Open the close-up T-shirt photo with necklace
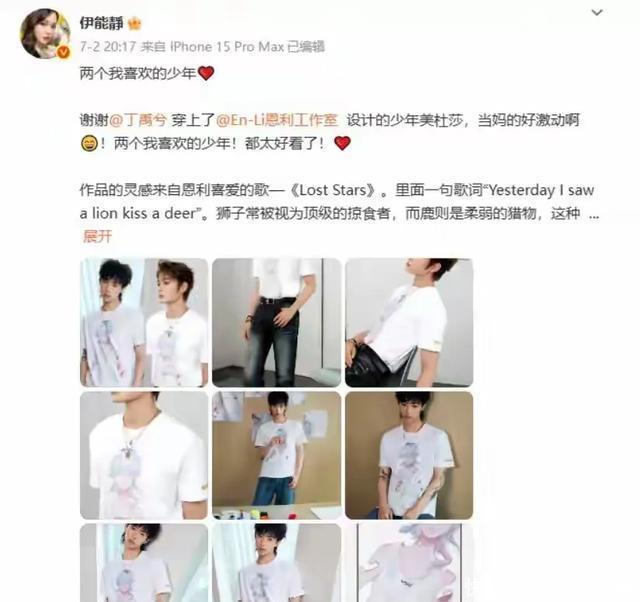 [144, 455]
